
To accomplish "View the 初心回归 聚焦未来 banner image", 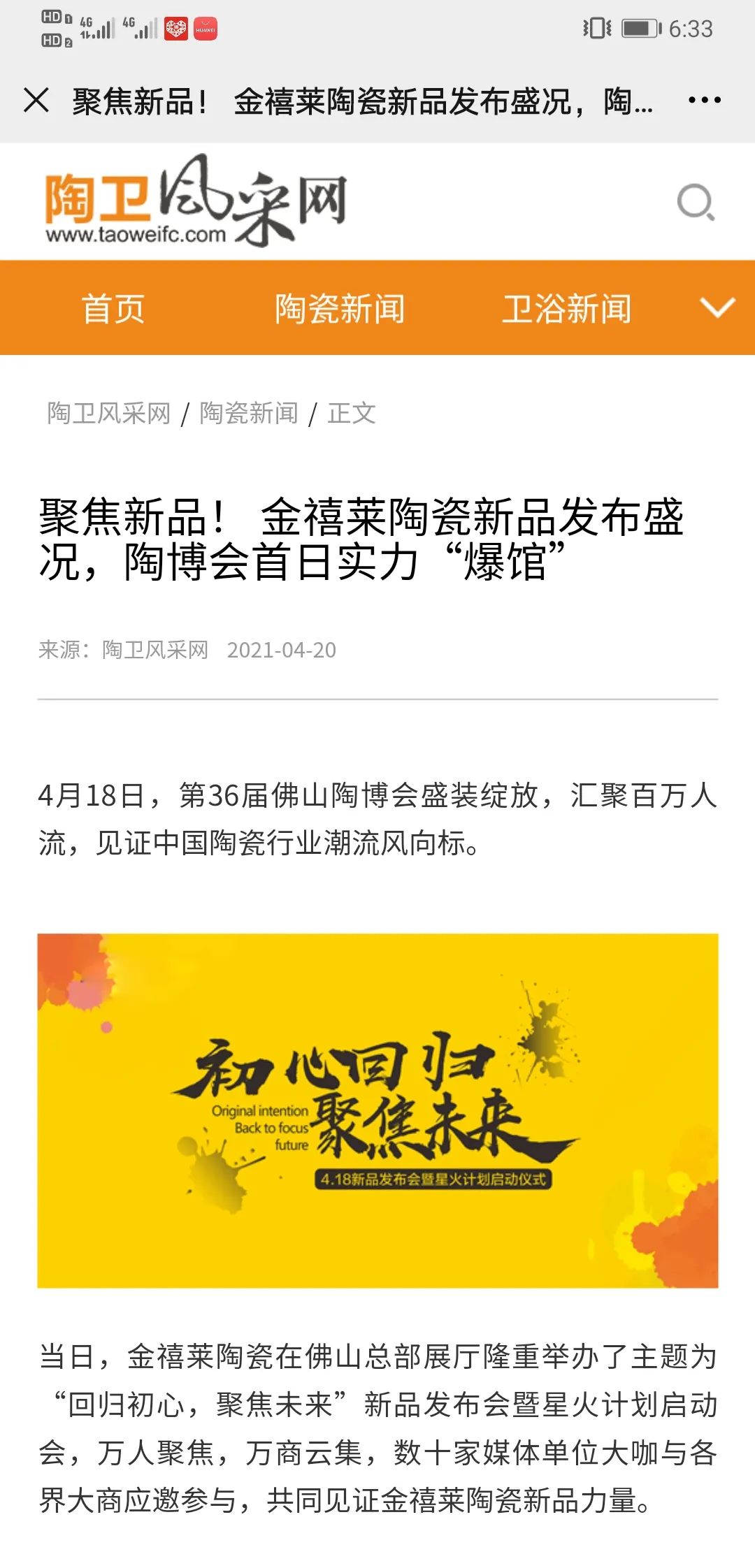I will [377, 1110].
